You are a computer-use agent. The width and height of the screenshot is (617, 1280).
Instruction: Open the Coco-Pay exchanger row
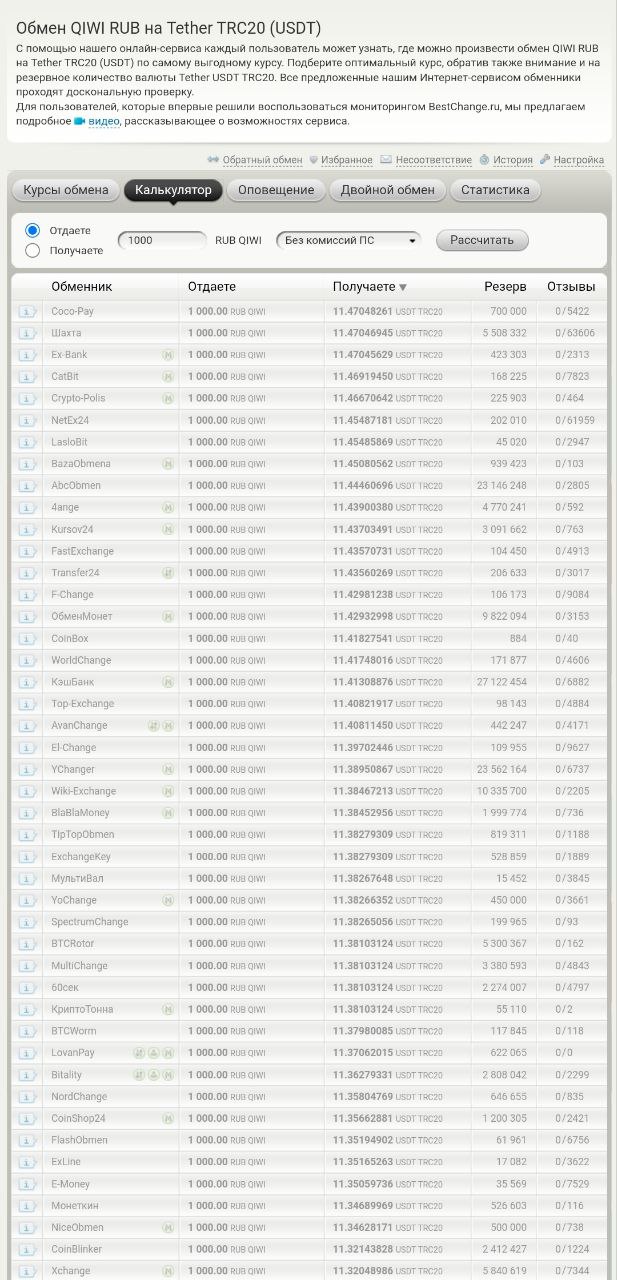pos(309,312)
